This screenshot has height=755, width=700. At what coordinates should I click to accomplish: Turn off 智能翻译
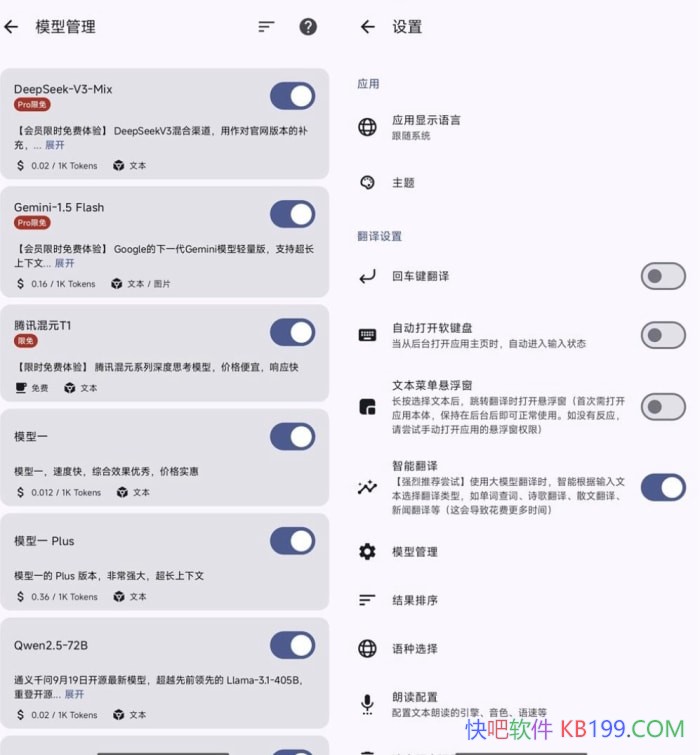[x=663, y=487]
